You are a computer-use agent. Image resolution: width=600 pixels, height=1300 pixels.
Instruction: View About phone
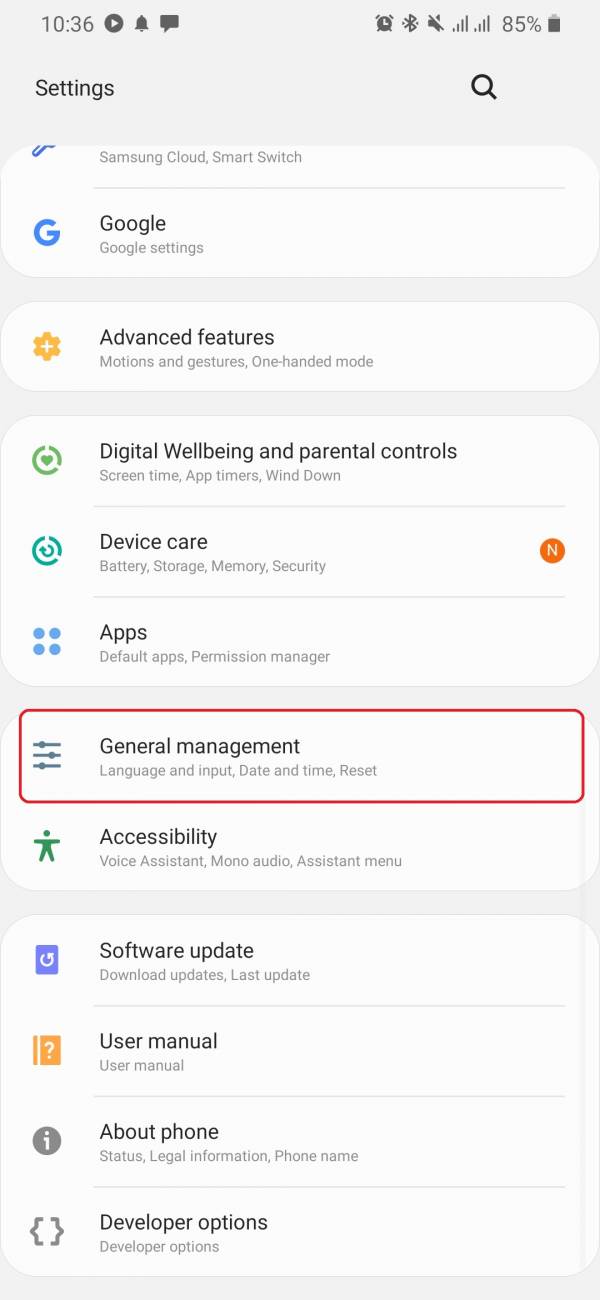tap(300, 1142)
